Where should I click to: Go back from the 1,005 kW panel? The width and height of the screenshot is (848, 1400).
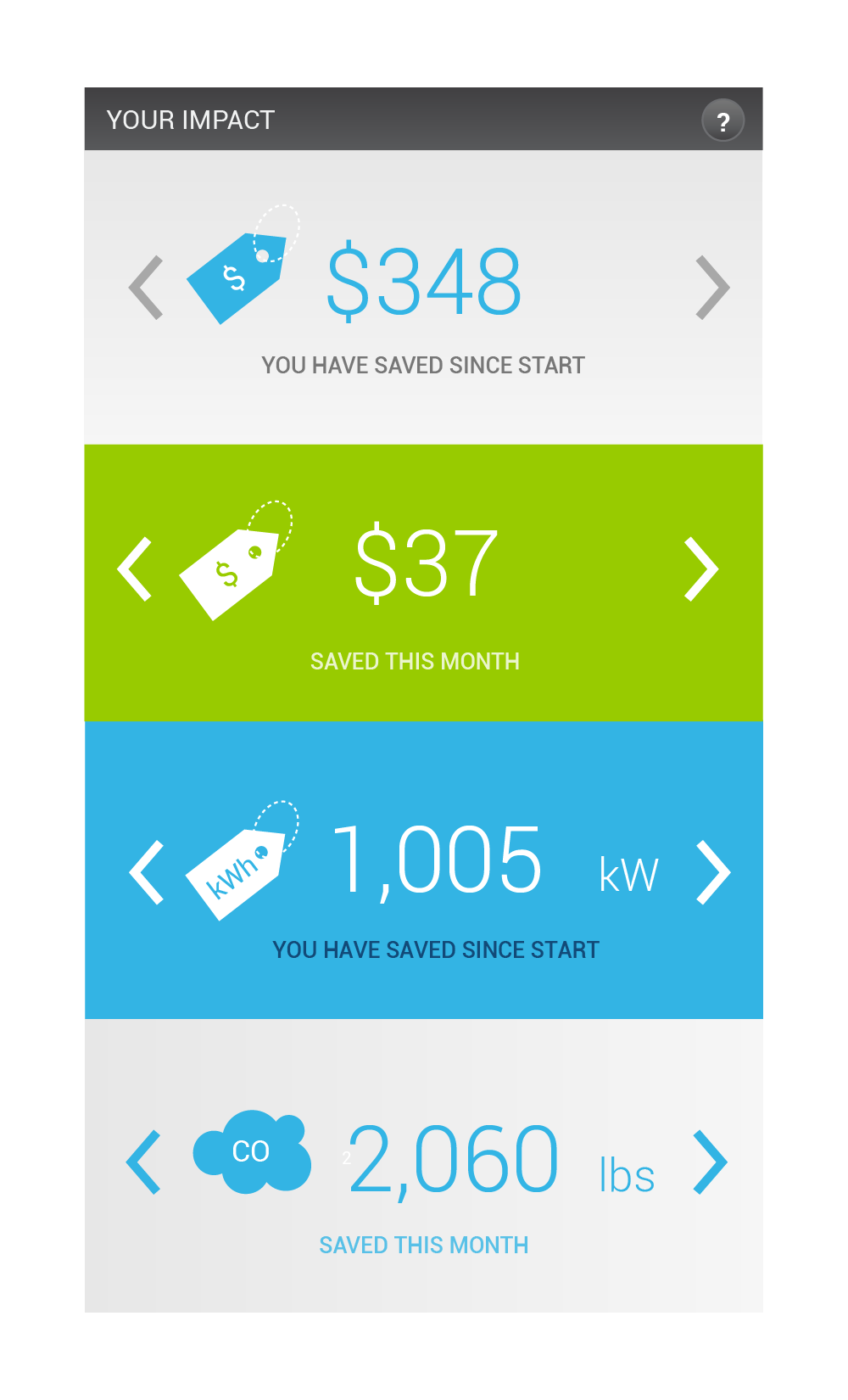pyautogui.click(x=147, y=872)
